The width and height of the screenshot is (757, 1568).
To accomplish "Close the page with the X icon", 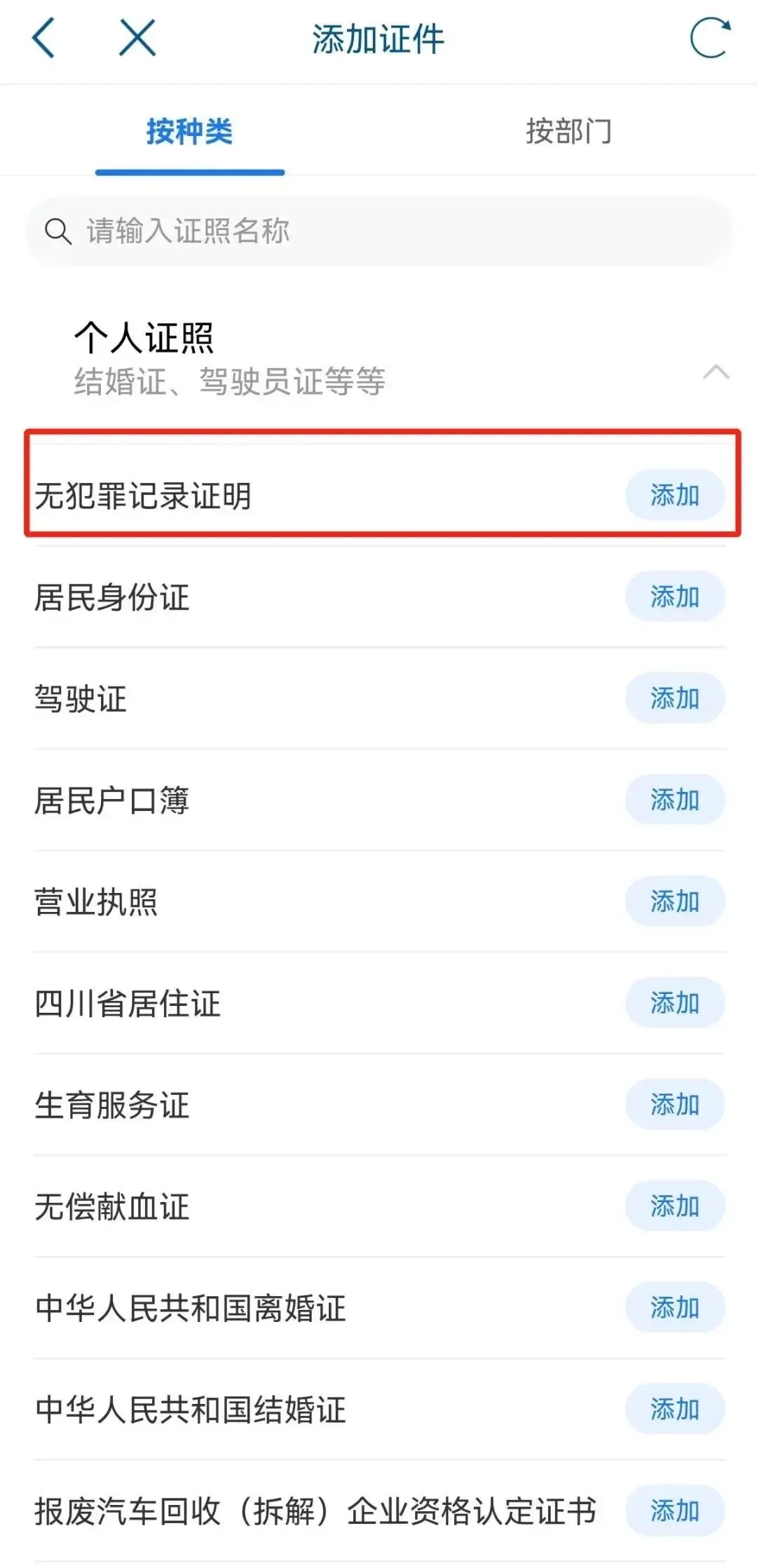I will click(137, 38).
